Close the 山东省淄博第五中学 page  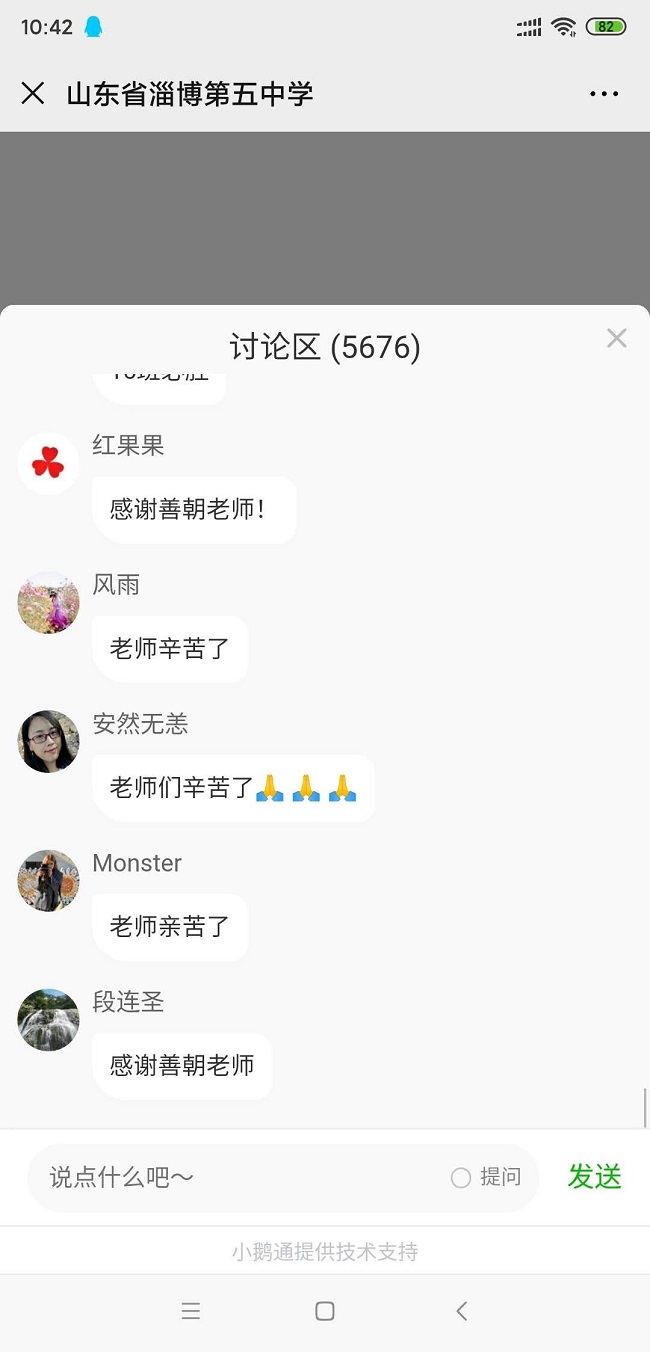pyautogui.click(x=33, y=94)
